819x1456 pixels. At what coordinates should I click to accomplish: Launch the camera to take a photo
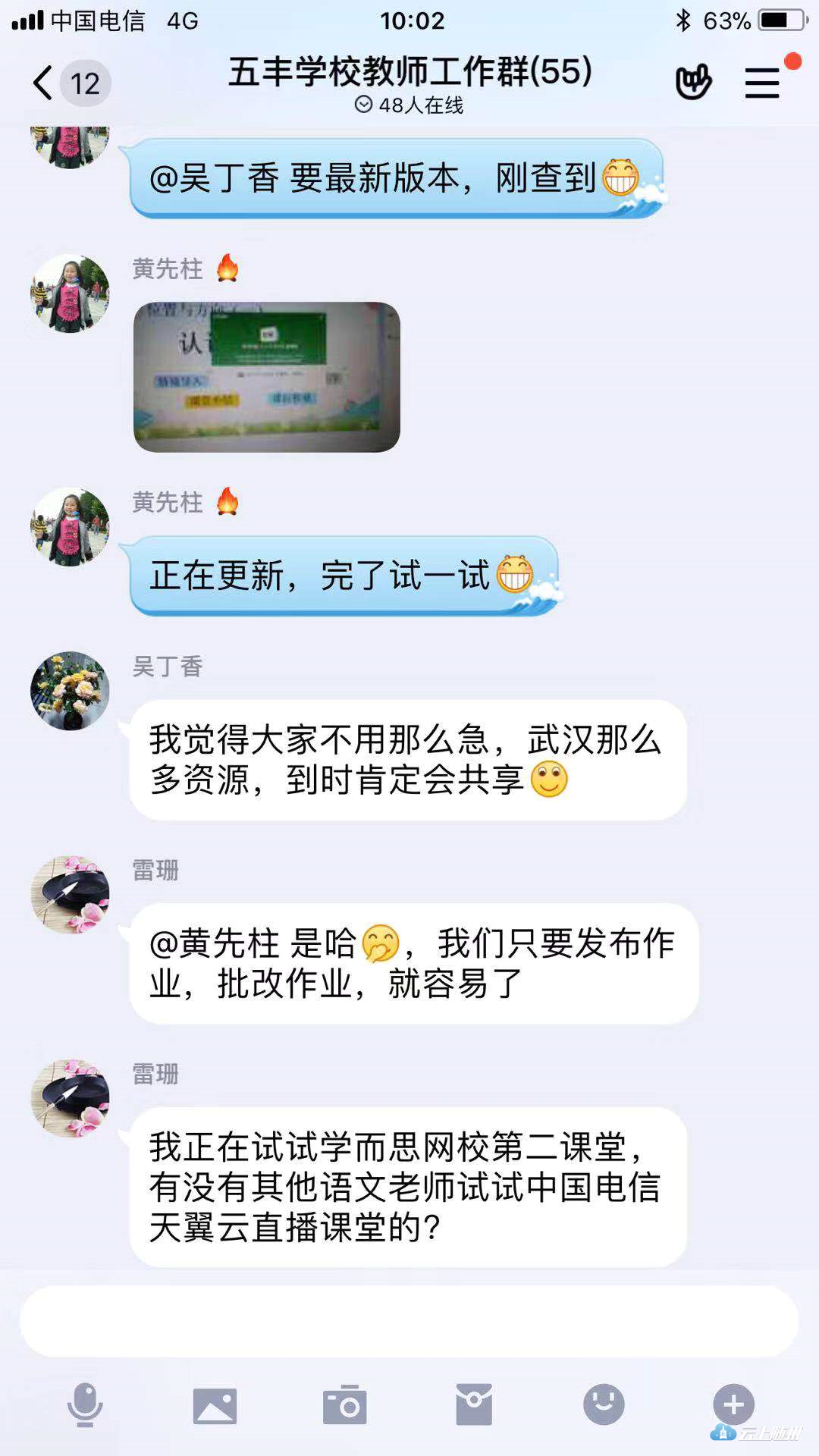[345, 1405]
